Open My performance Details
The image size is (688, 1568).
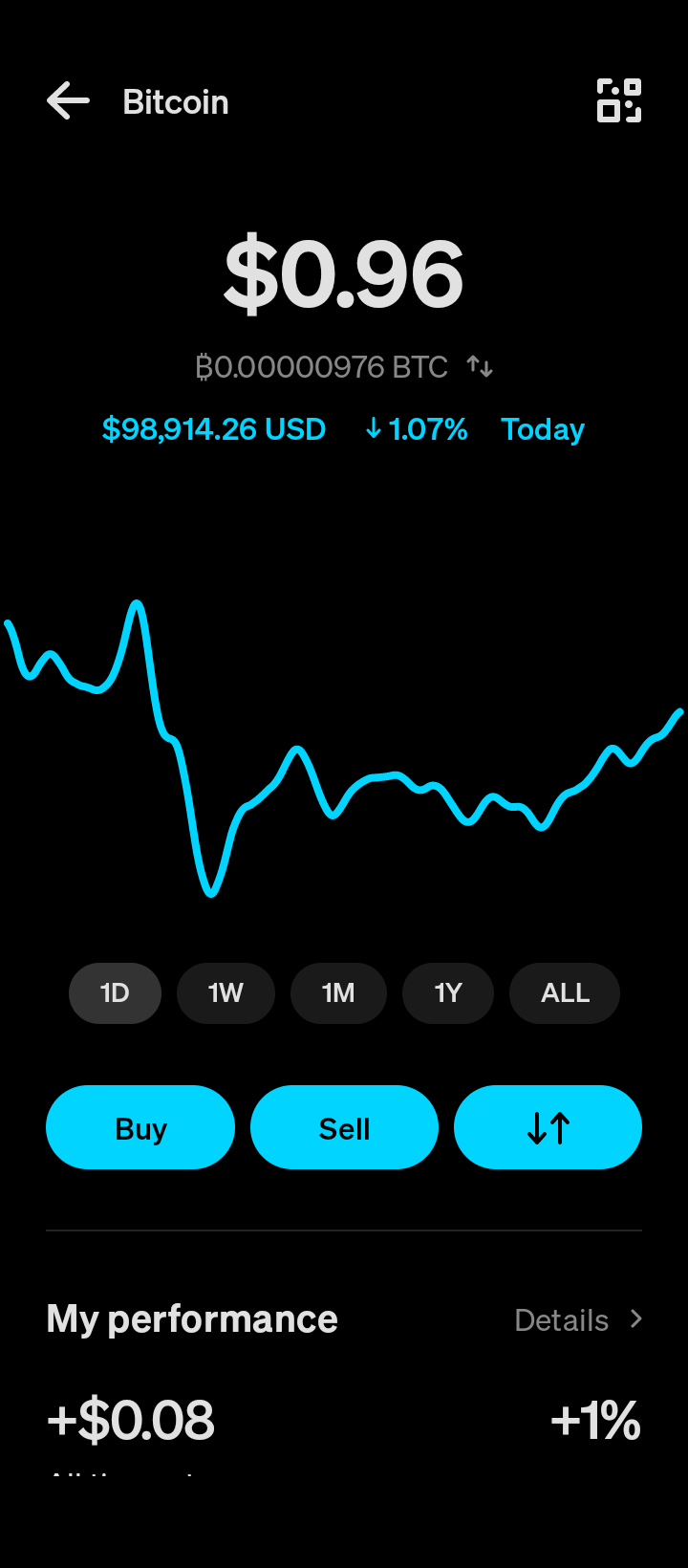tap(578, 1320)
